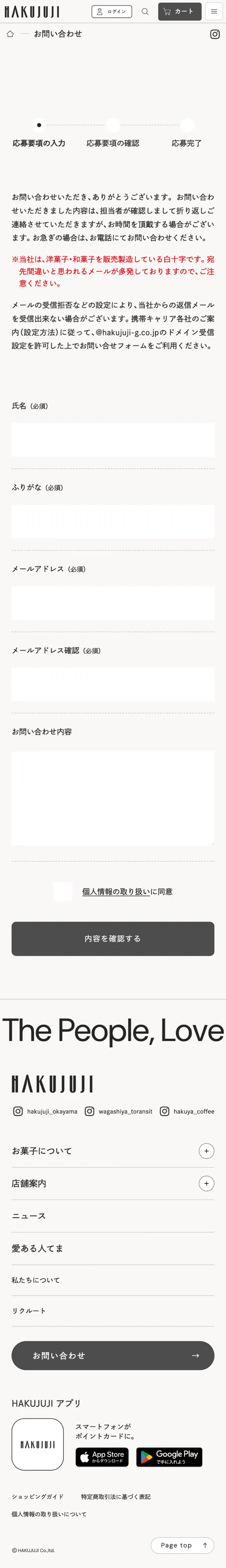
Task: Expand the 店舗案内 section
Action: pos(206,1183)
